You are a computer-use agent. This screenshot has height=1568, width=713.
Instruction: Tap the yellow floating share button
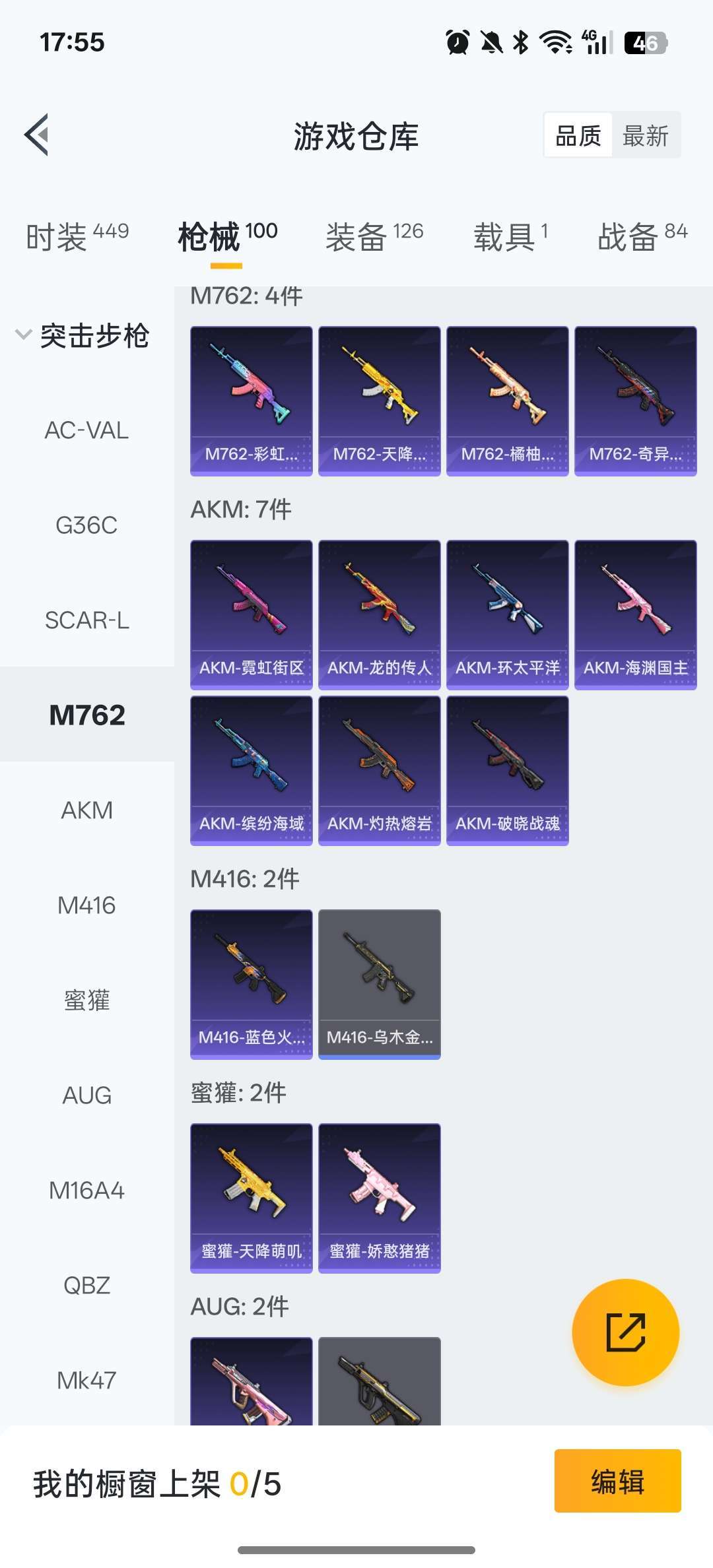[x=625, y=1332]
